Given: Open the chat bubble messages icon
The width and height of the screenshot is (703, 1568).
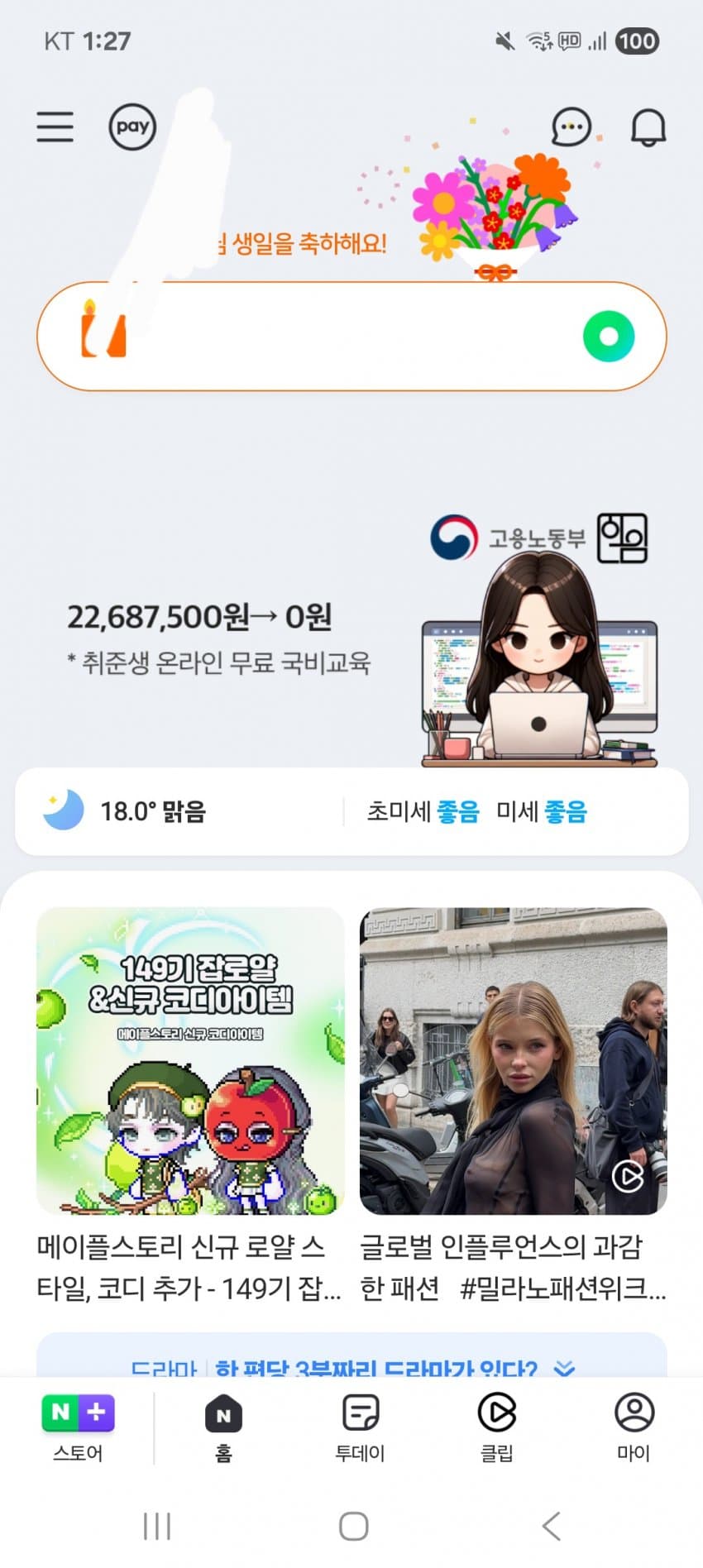Looking at the screenshot, I should (571, 127).
